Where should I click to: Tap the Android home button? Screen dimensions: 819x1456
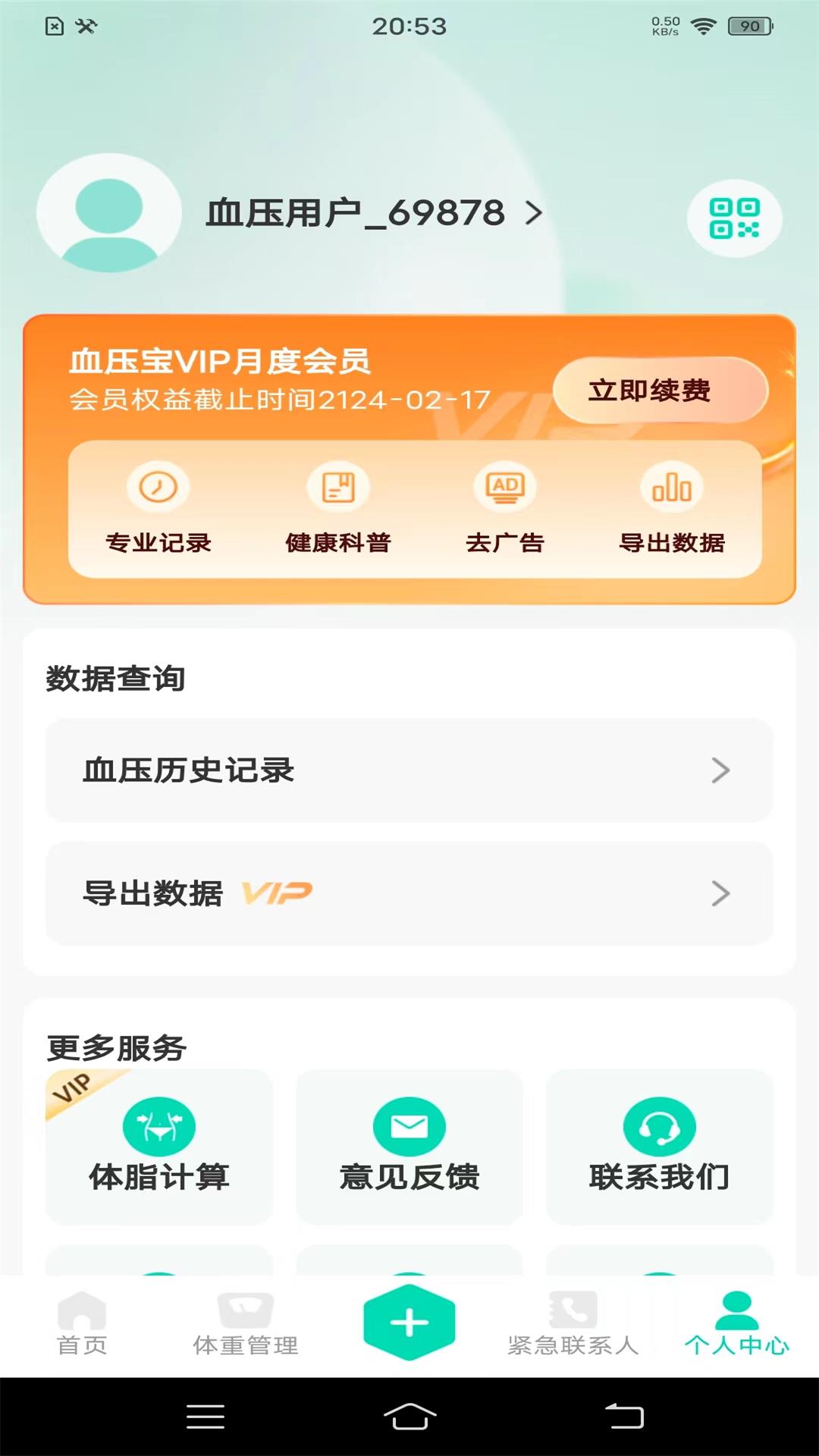[x=409, y=1417]
